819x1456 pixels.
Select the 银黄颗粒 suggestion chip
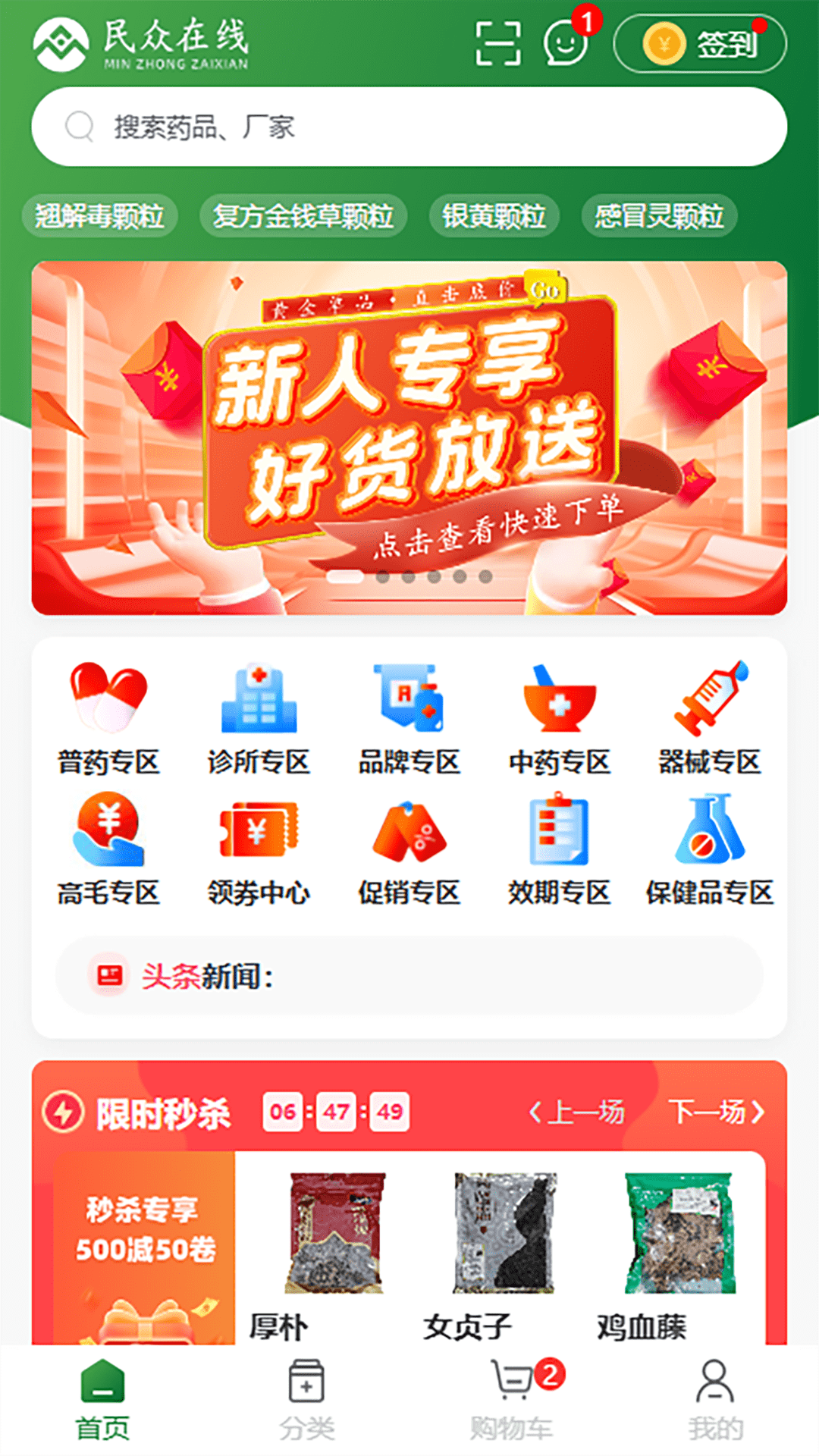pos(494,216)
